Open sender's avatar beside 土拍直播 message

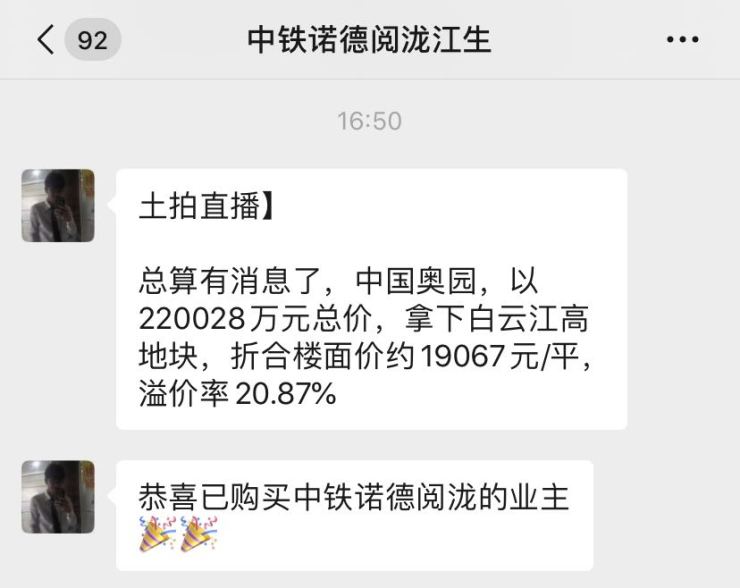tap(58, 206)
